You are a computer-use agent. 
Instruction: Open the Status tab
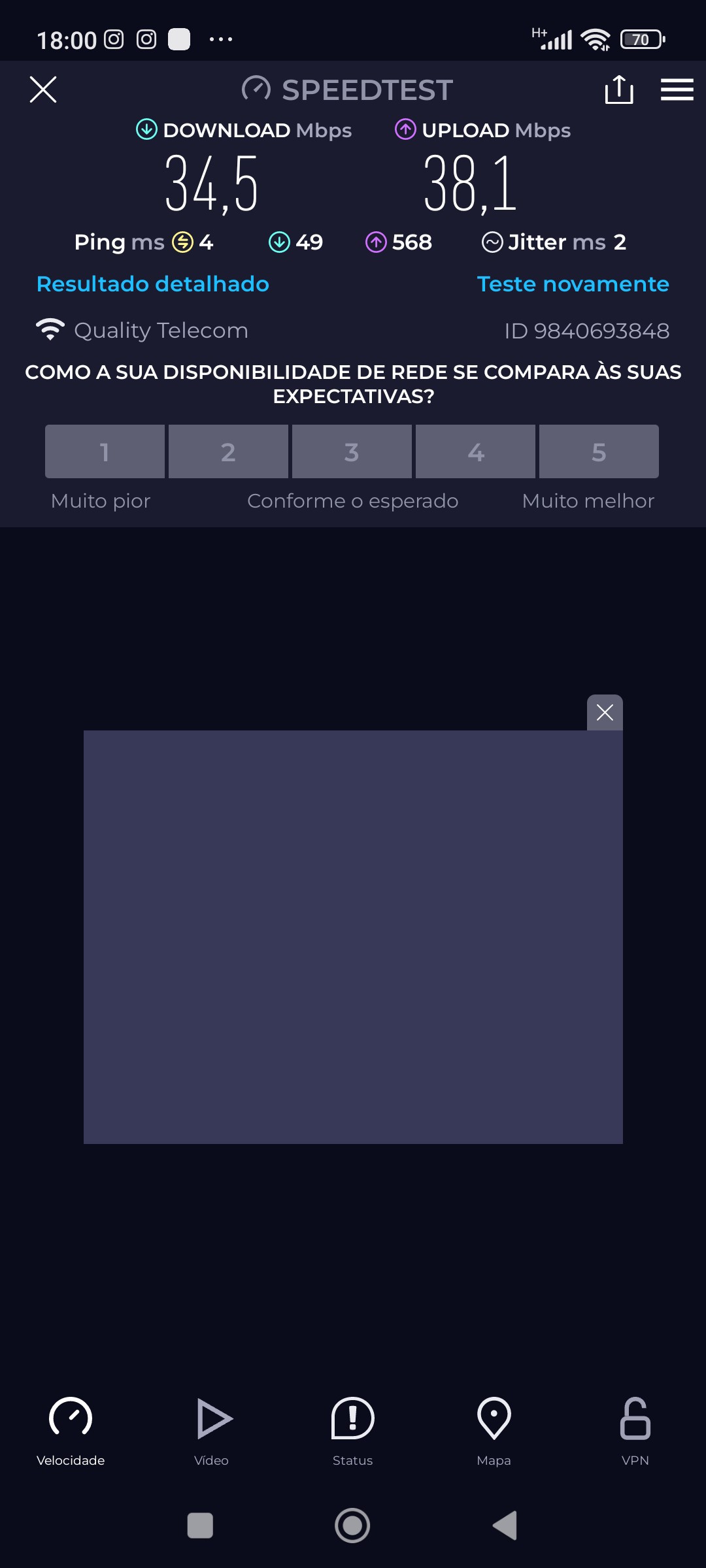coord(353,1431)
